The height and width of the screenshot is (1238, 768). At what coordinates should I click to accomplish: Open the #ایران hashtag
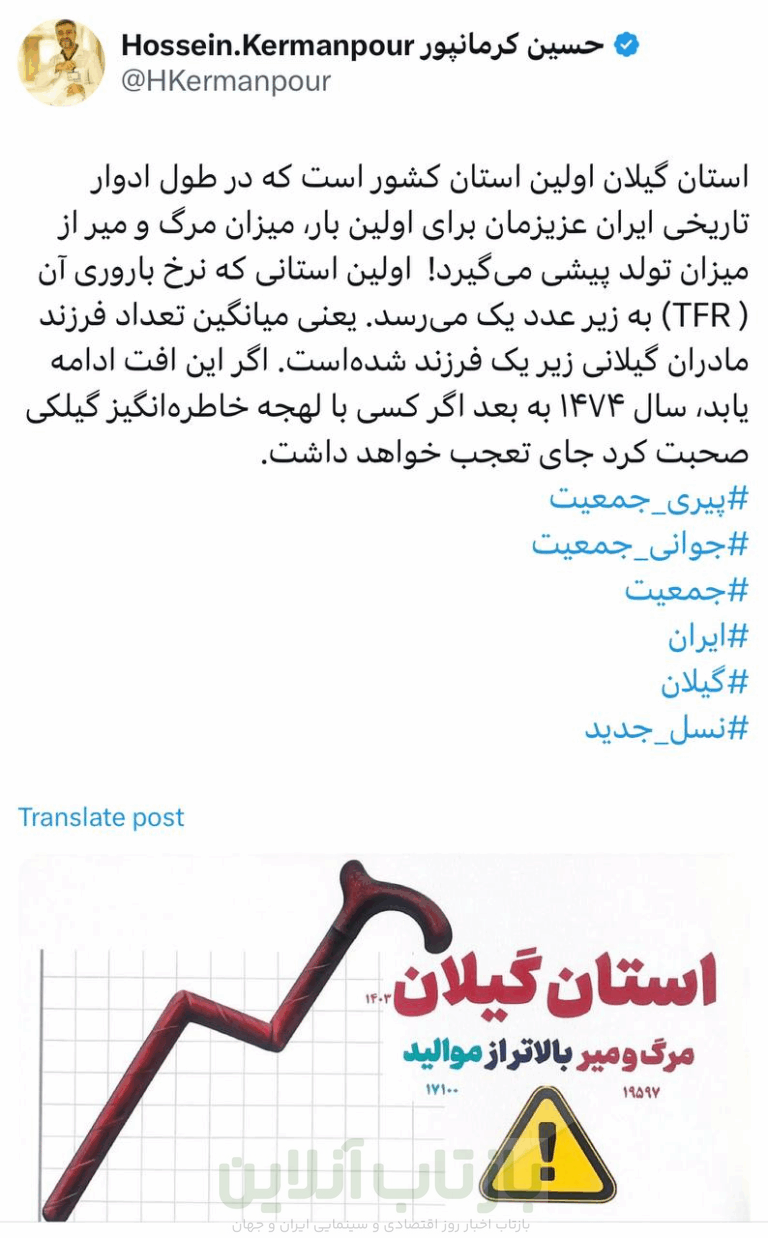click(707, 637)
